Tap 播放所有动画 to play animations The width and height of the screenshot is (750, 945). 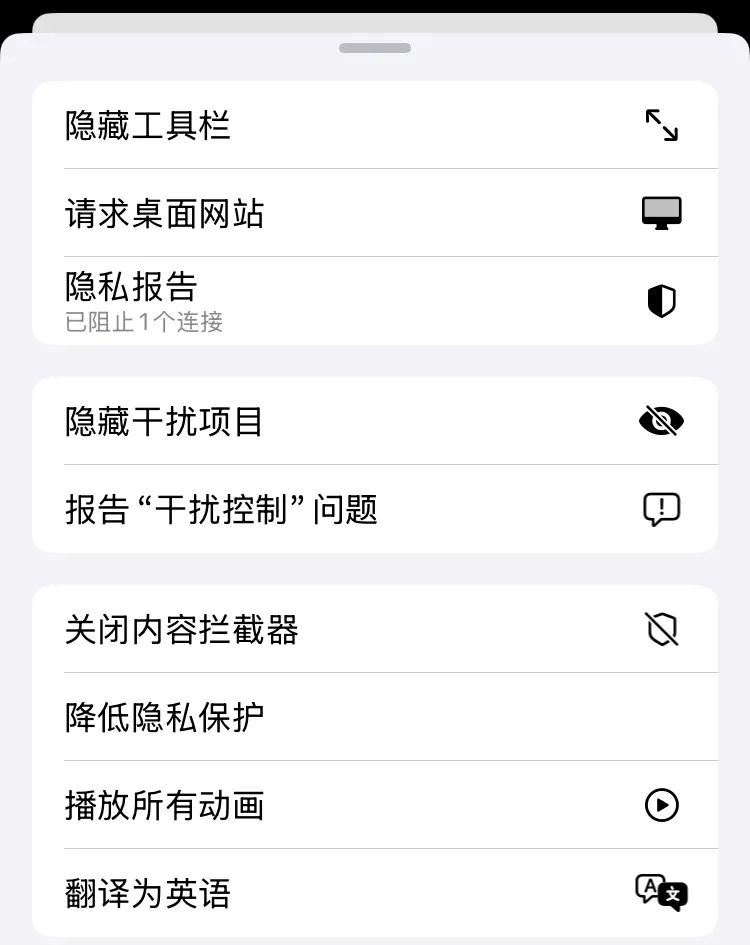pyautogui.click(x=374, y=805)
